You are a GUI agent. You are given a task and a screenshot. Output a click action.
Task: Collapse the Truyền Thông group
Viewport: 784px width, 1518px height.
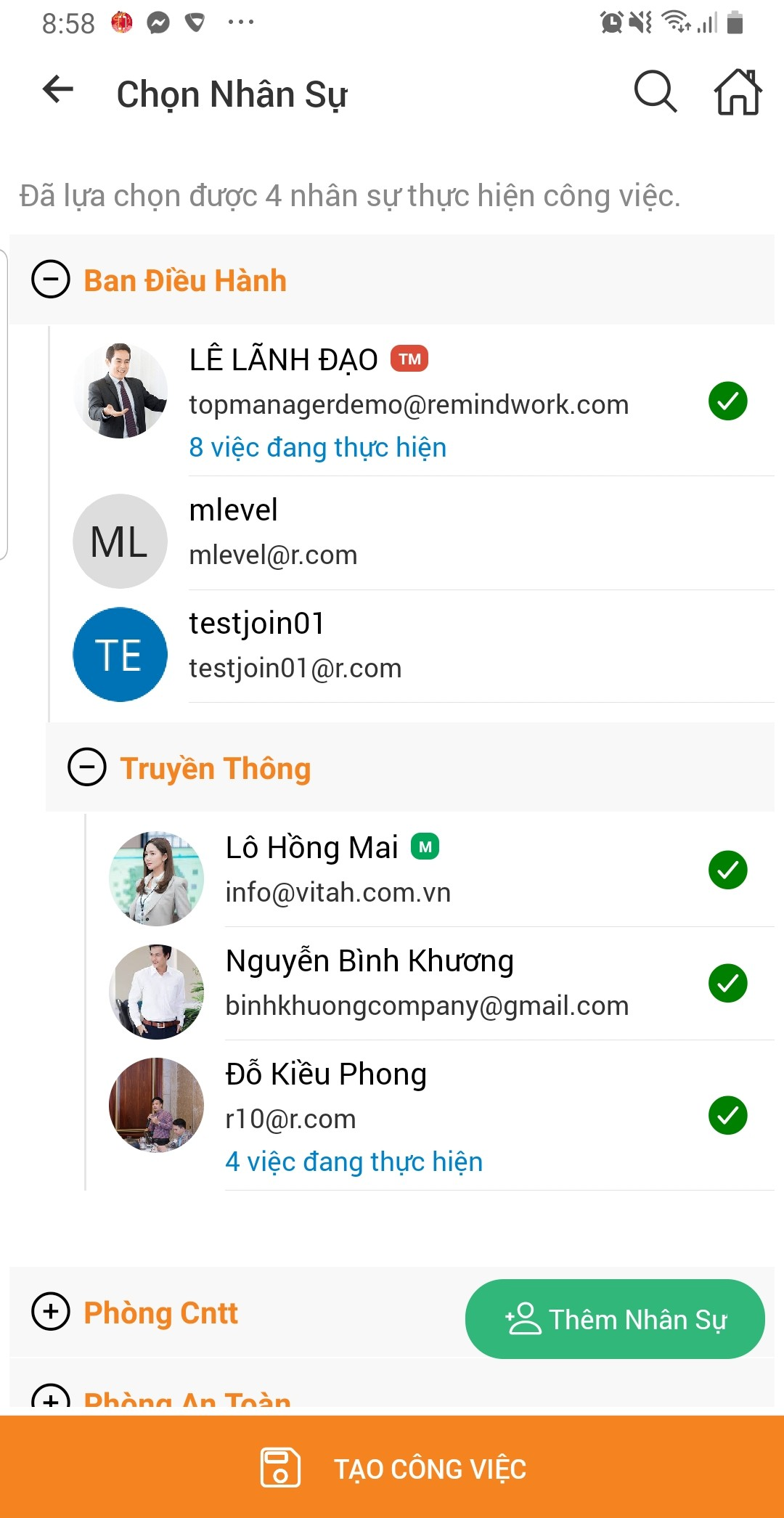tap(86, 767)
